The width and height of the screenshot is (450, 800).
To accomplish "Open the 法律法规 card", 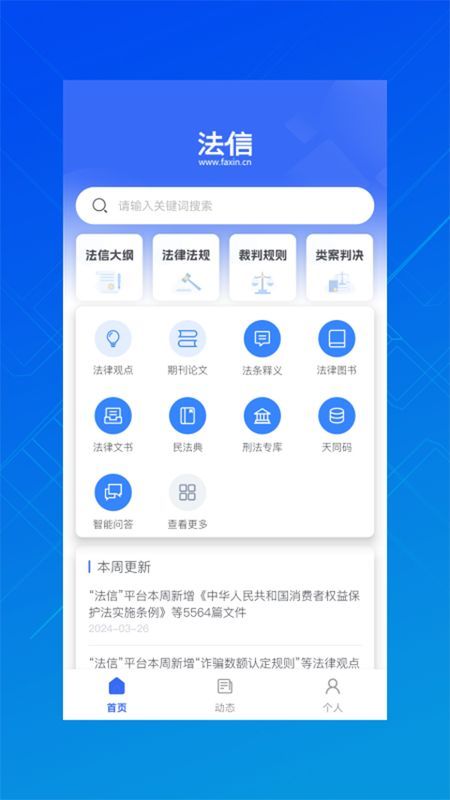I will click(186, 267).
